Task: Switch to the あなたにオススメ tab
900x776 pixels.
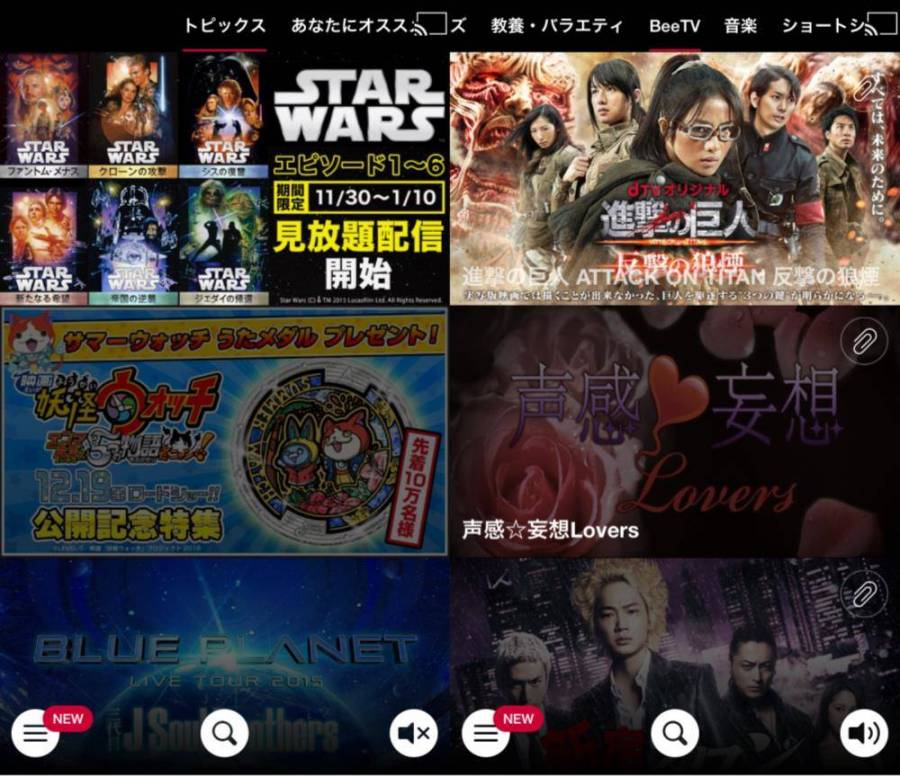Action: (349, 26)
